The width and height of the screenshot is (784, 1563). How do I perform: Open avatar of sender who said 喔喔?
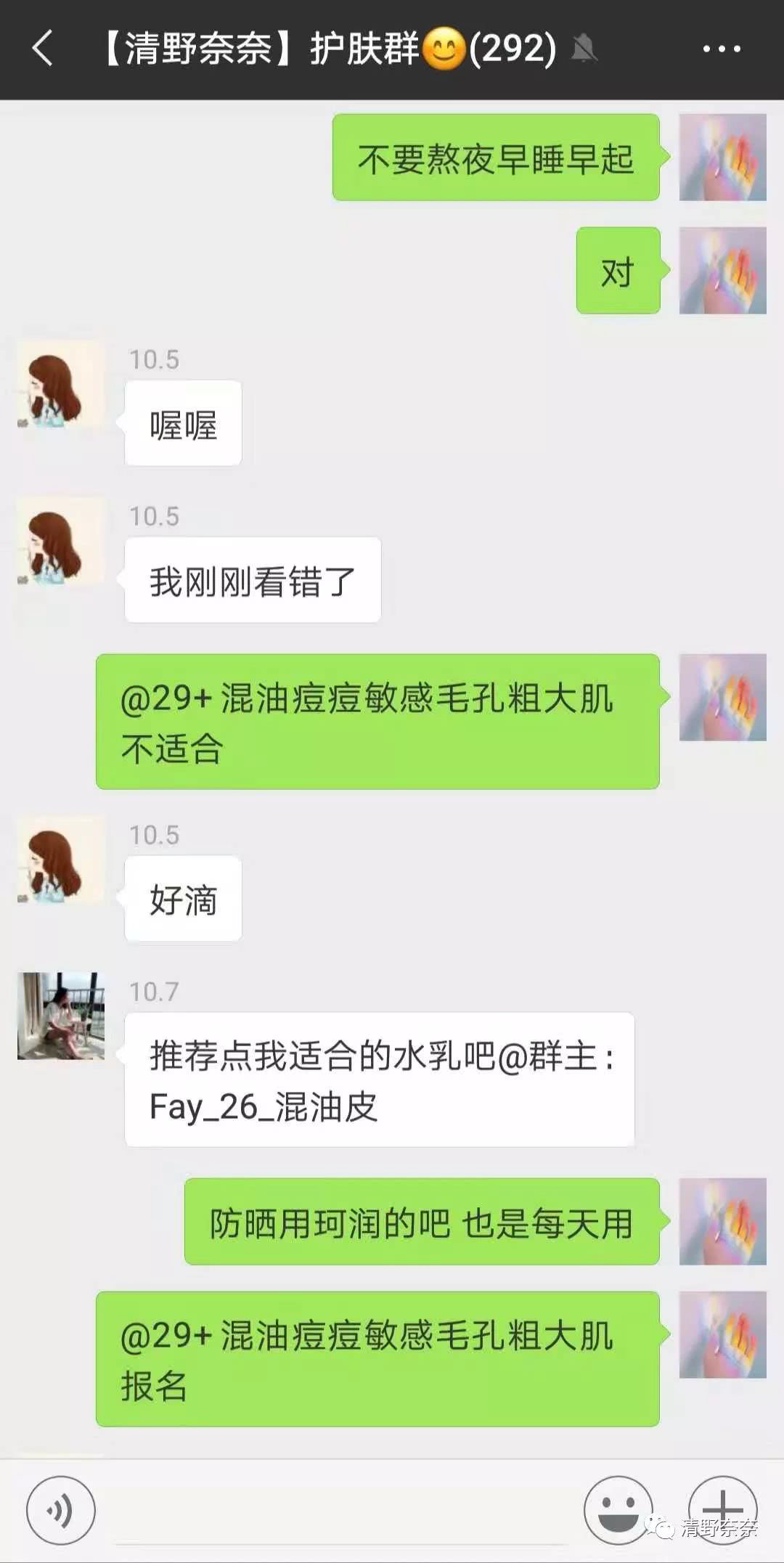tap(61, 385)
